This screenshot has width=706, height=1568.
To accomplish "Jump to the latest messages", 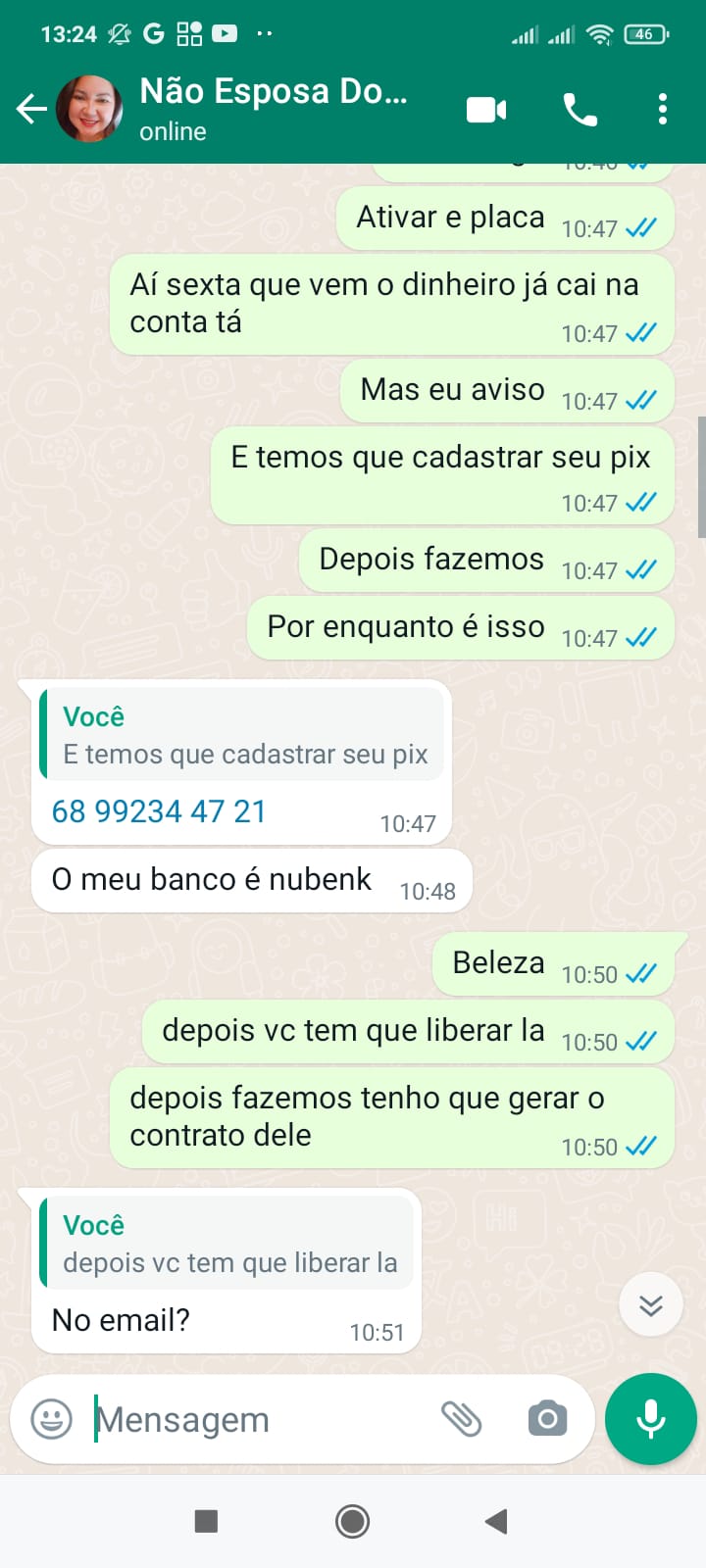I will click(x=651, y=1304).
